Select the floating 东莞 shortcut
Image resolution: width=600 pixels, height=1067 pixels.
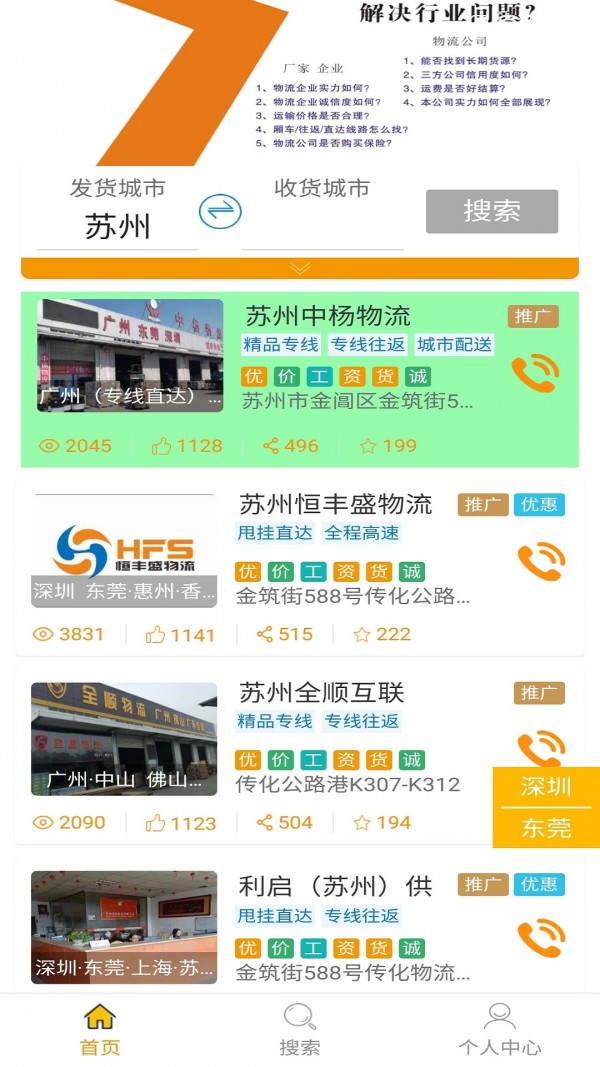(x=546, y=827)
